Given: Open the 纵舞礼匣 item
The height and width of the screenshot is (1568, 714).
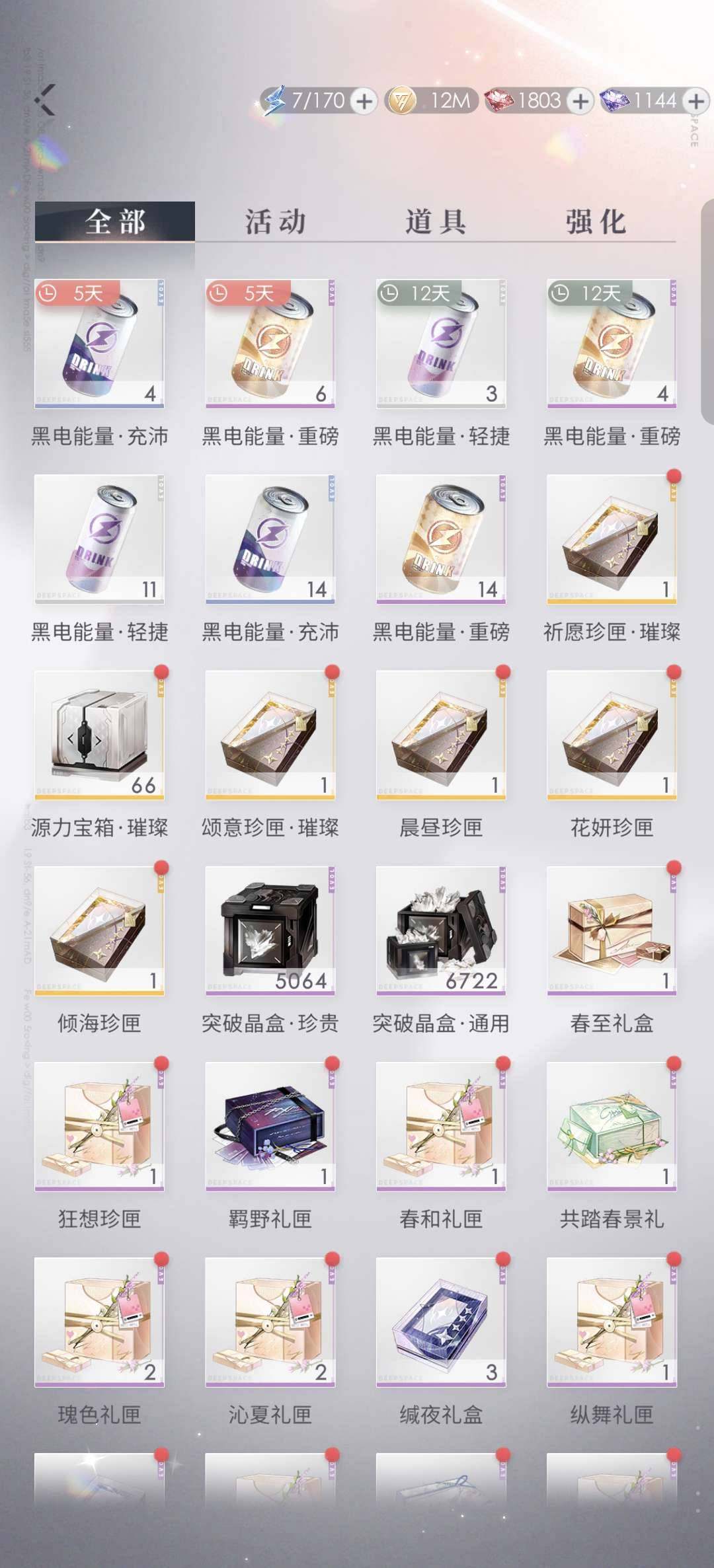Looking at the screenshot, I should tap(612, 1322).
